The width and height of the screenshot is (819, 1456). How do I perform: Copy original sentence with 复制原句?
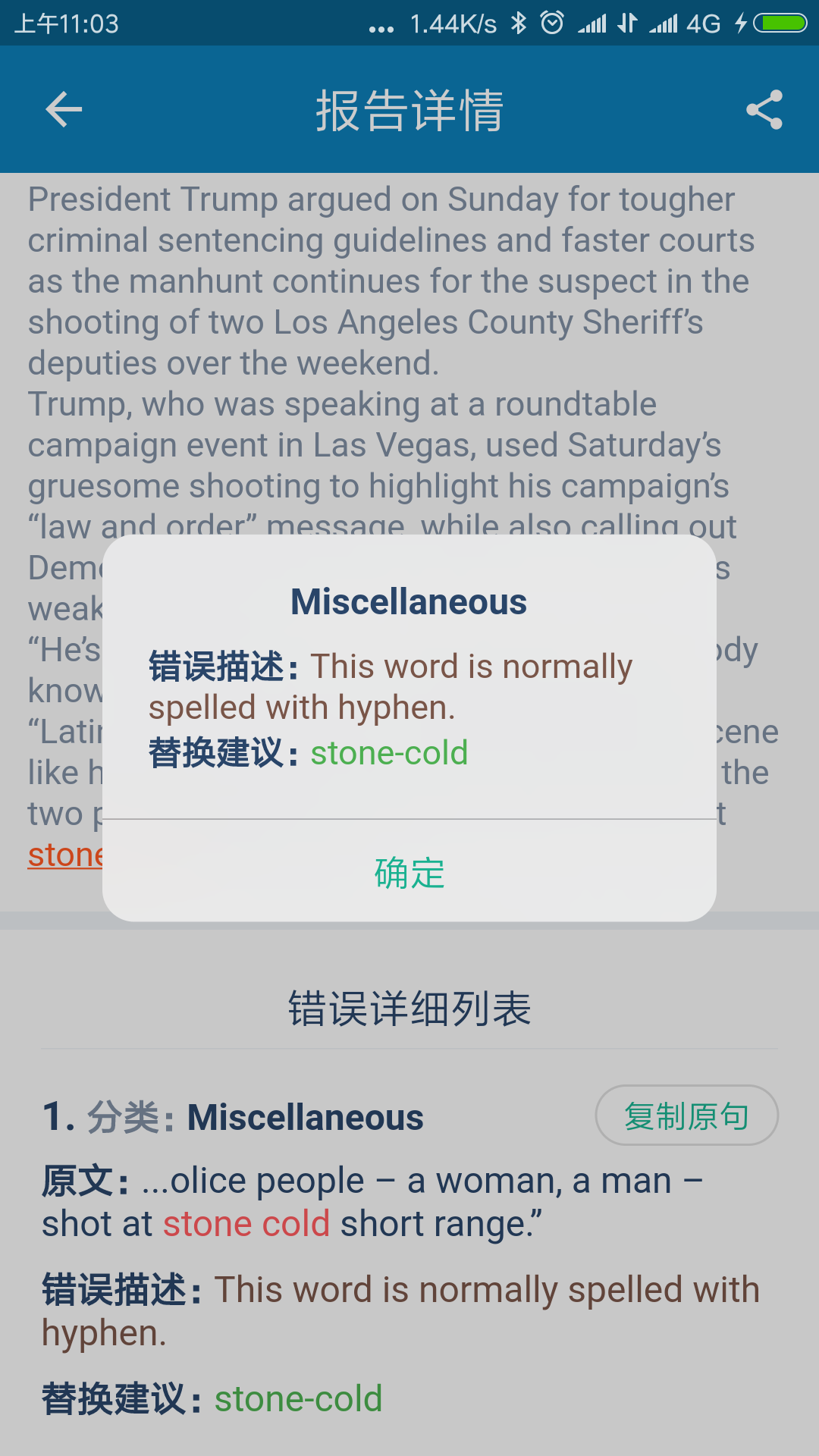point(686,1116)
